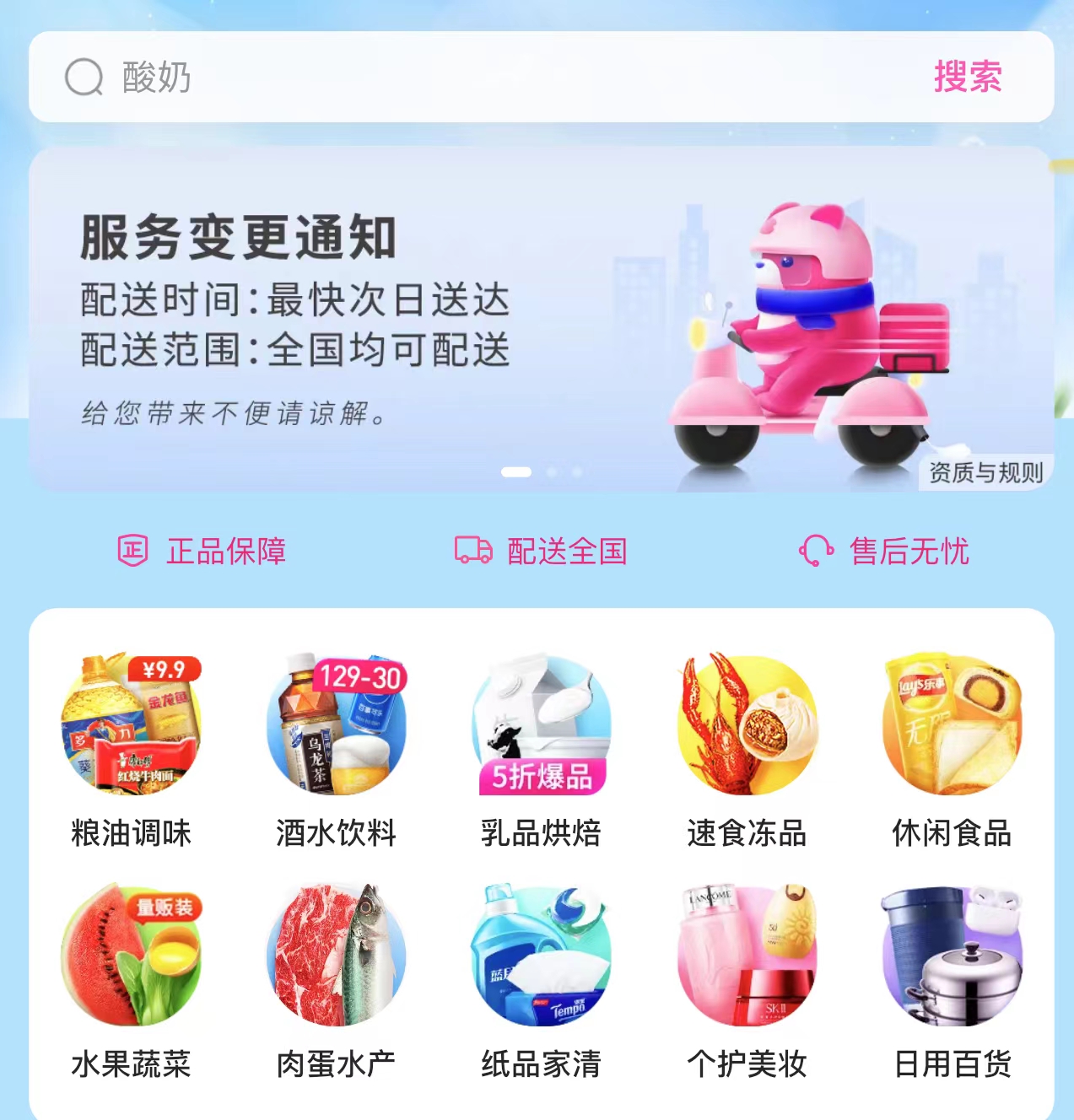Browse 水果蔬菜 category

point(132,978)
